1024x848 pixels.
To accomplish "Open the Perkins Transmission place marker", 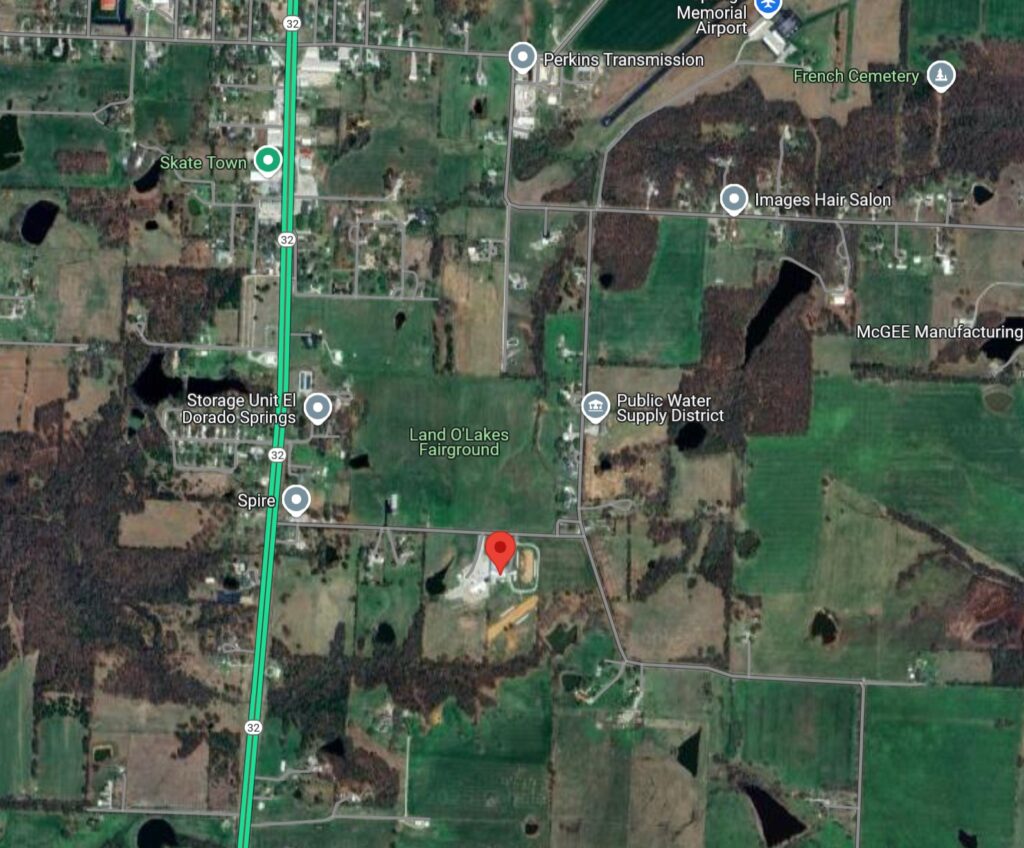I will pyautogui.click(x=523, y=57).
